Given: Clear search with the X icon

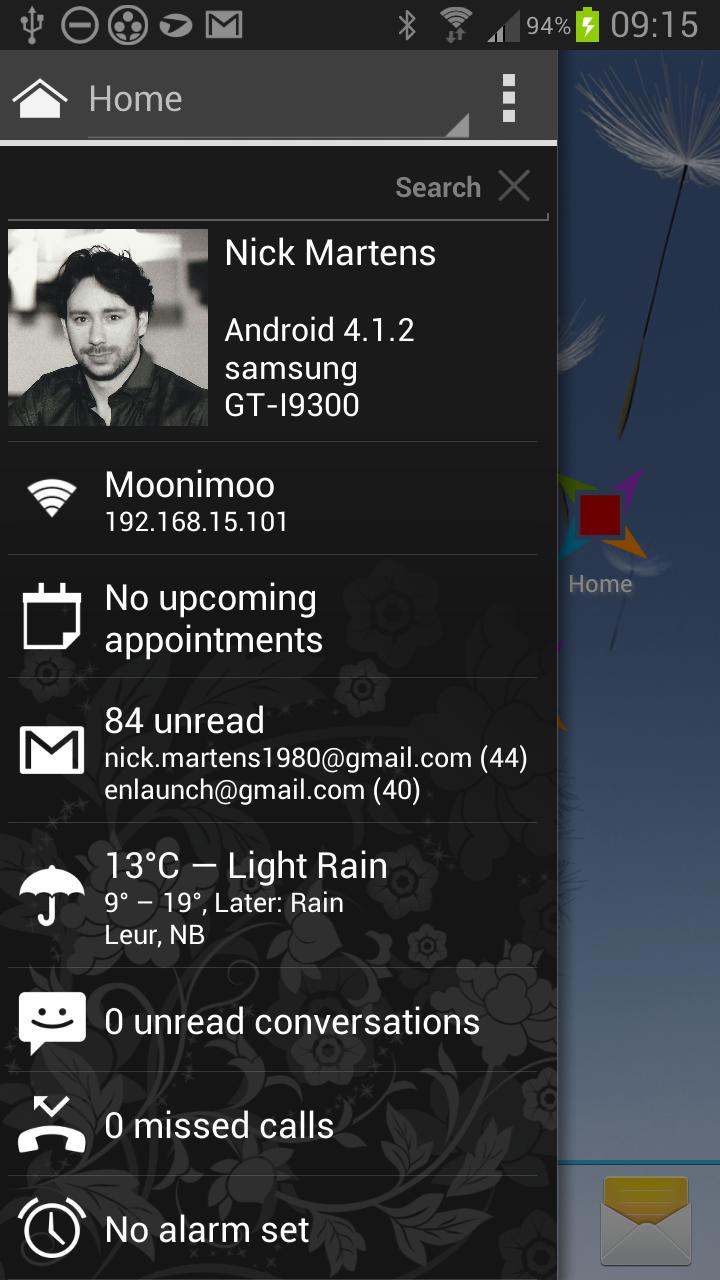Looking at the screenshot, I should [x=514, y=186].
